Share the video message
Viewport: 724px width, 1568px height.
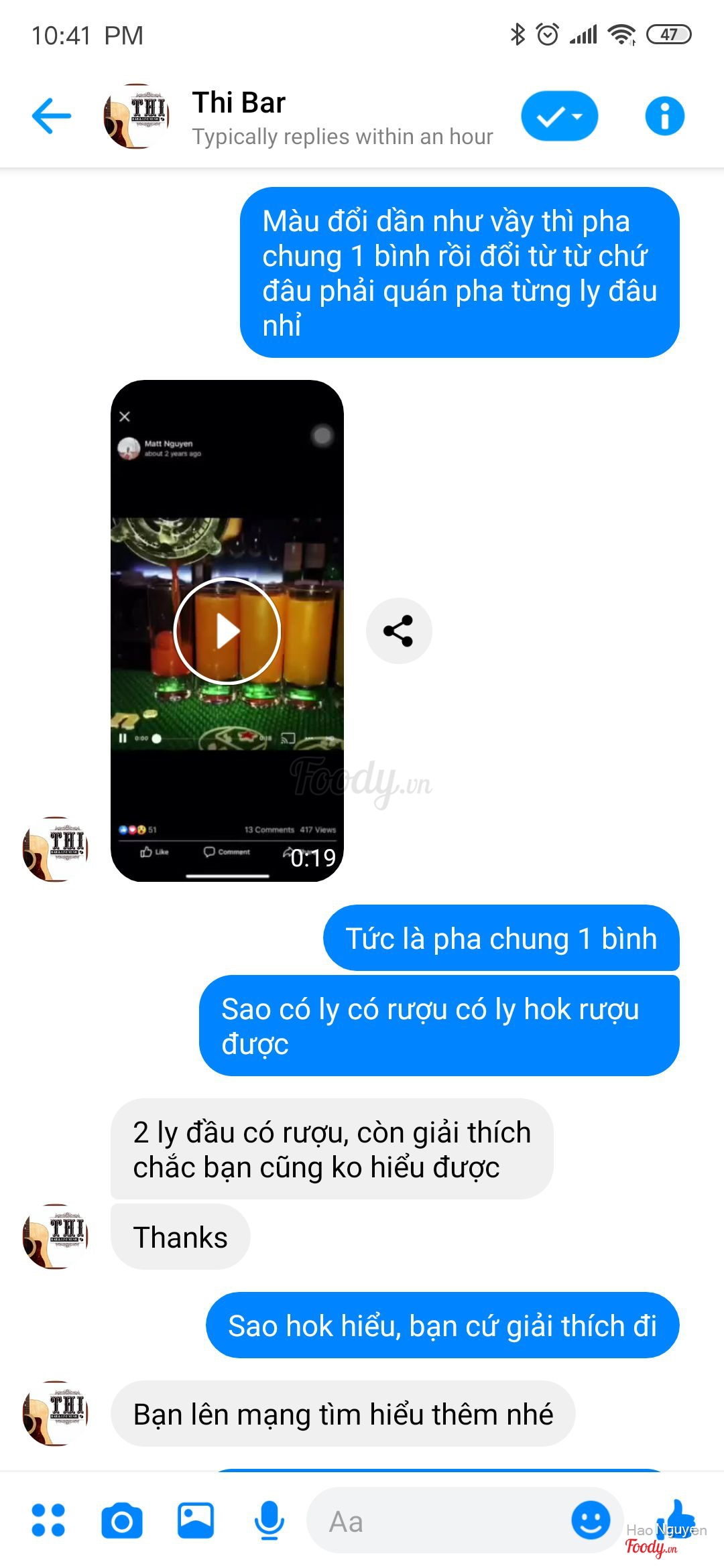tap(399, 631)
